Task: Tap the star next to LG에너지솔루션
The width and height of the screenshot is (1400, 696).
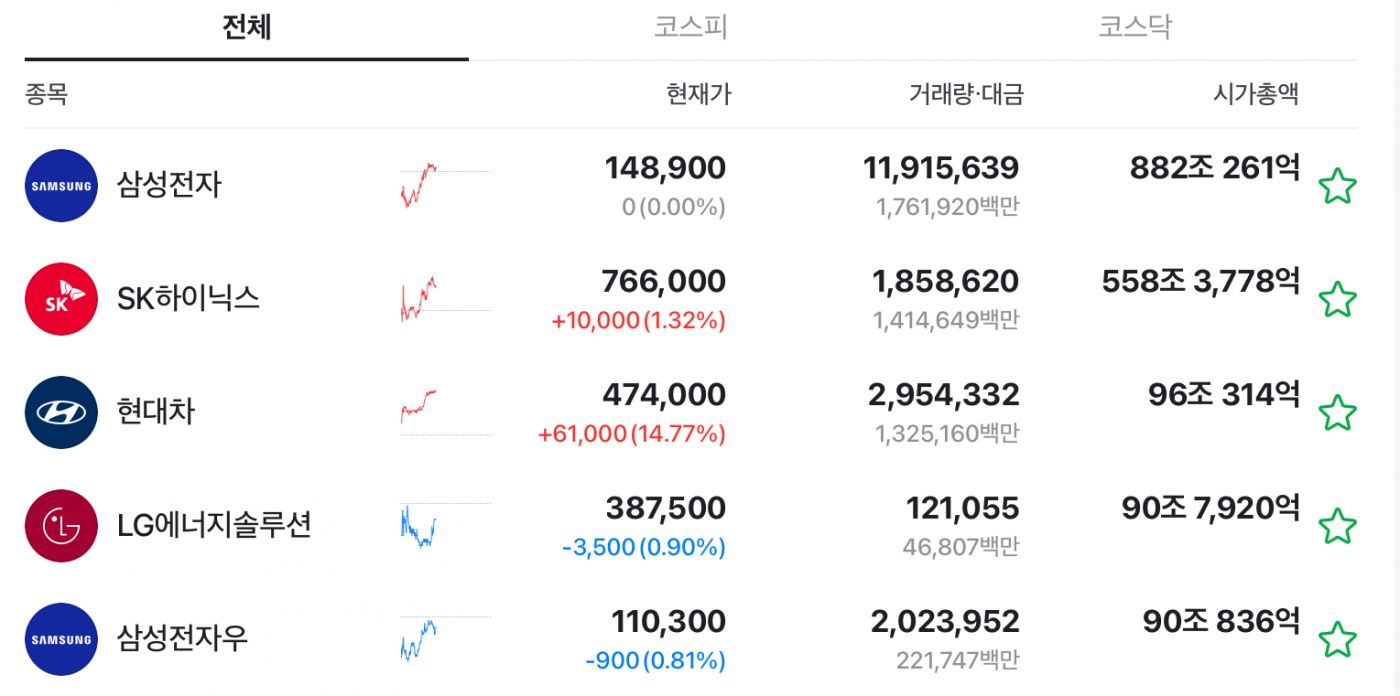Action: (1337, 526)
